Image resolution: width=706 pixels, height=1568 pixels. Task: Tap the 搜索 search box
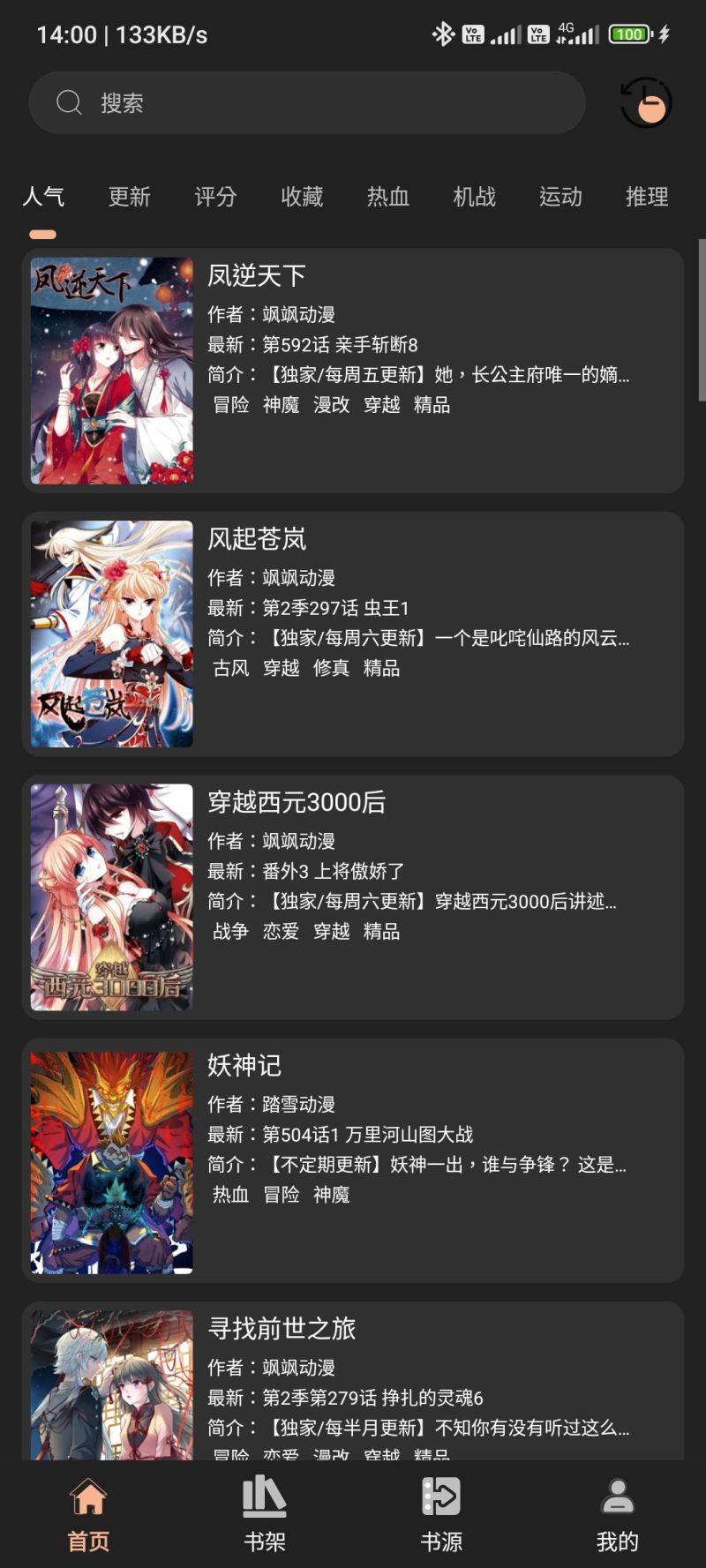click(x=307, y=103)
